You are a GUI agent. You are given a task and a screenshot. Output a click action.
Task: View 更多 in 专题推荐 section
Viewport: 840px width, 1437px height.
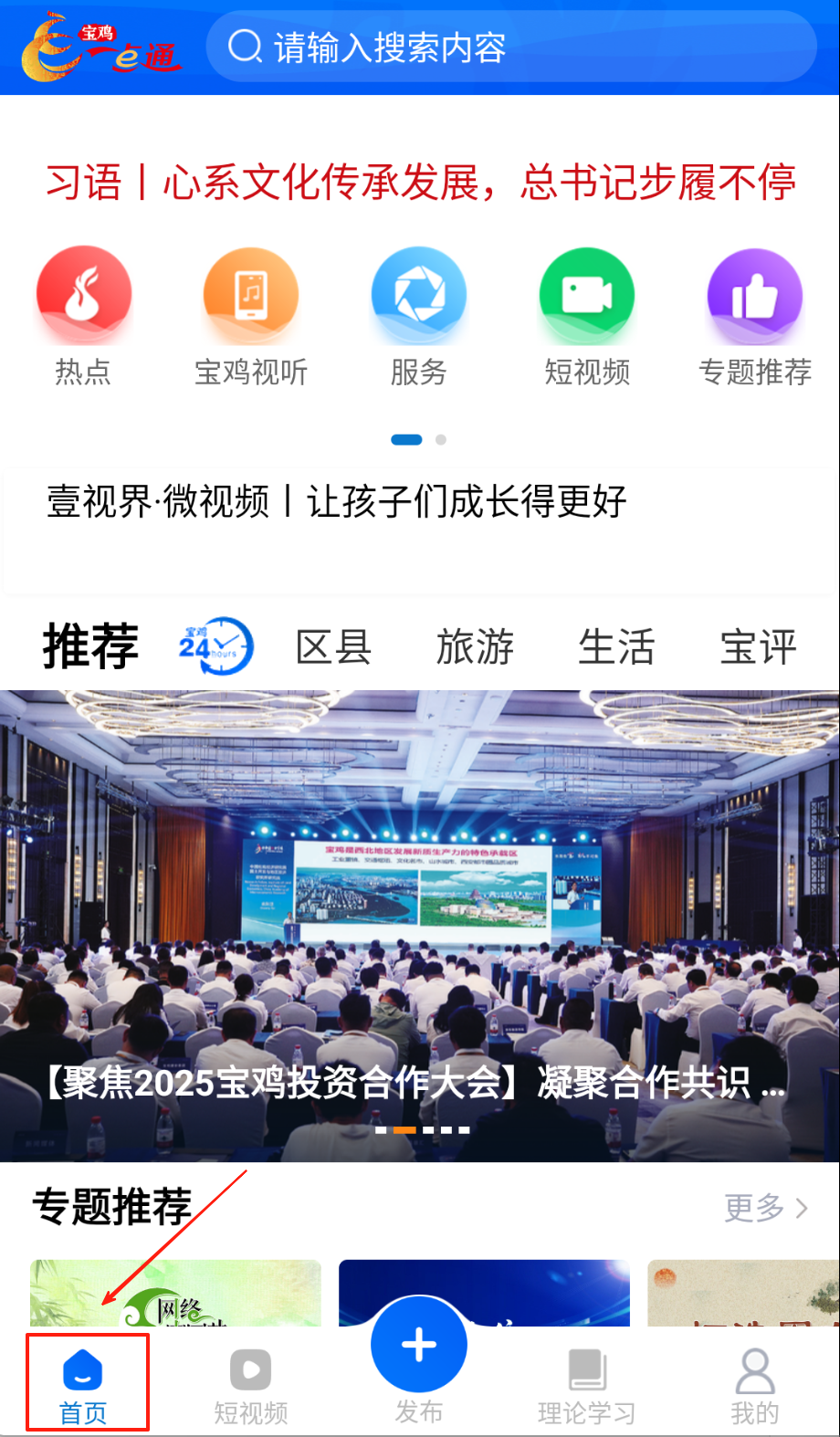tap(765, 1207)
